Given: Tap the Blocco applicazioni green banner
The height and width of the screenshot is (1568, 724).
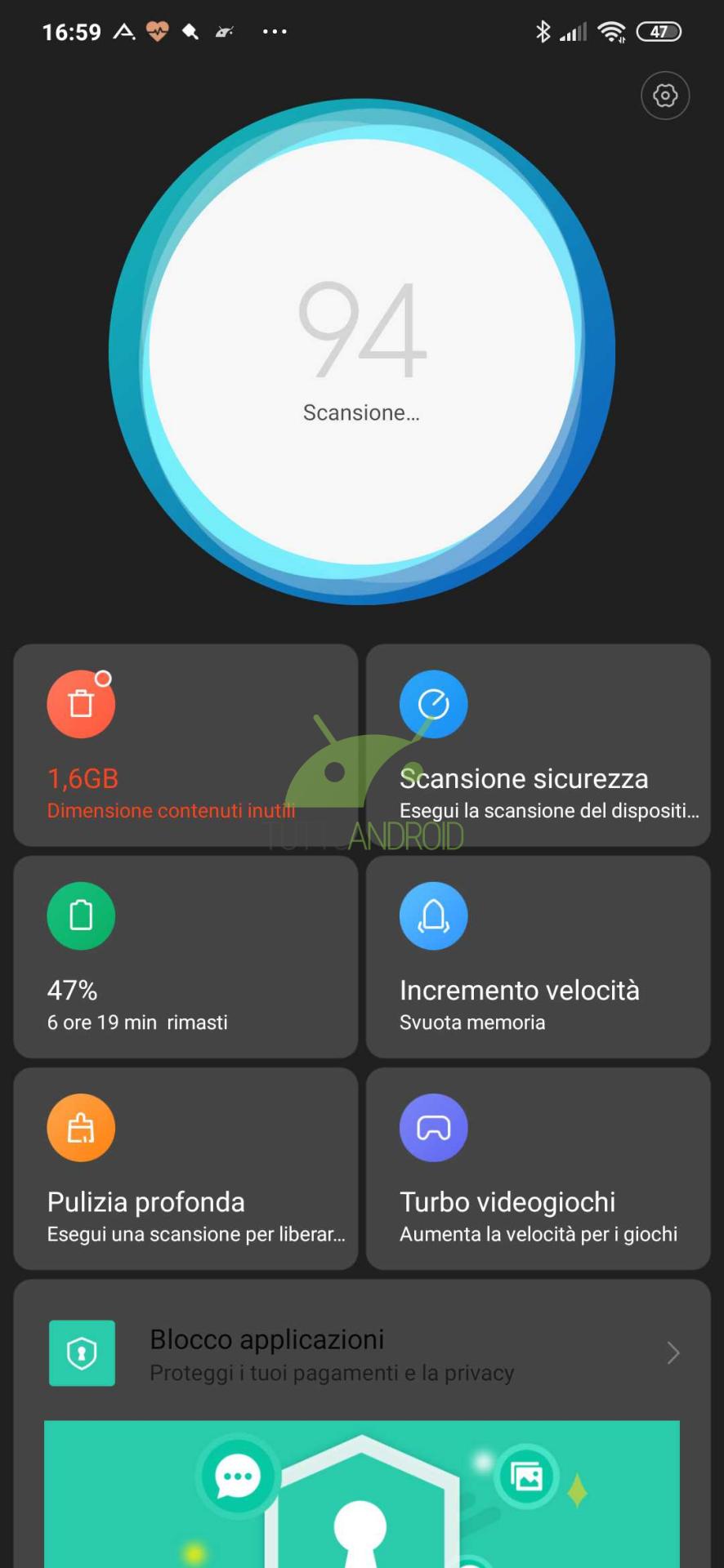Looking at the screenshot, I should click(362, 1494).
